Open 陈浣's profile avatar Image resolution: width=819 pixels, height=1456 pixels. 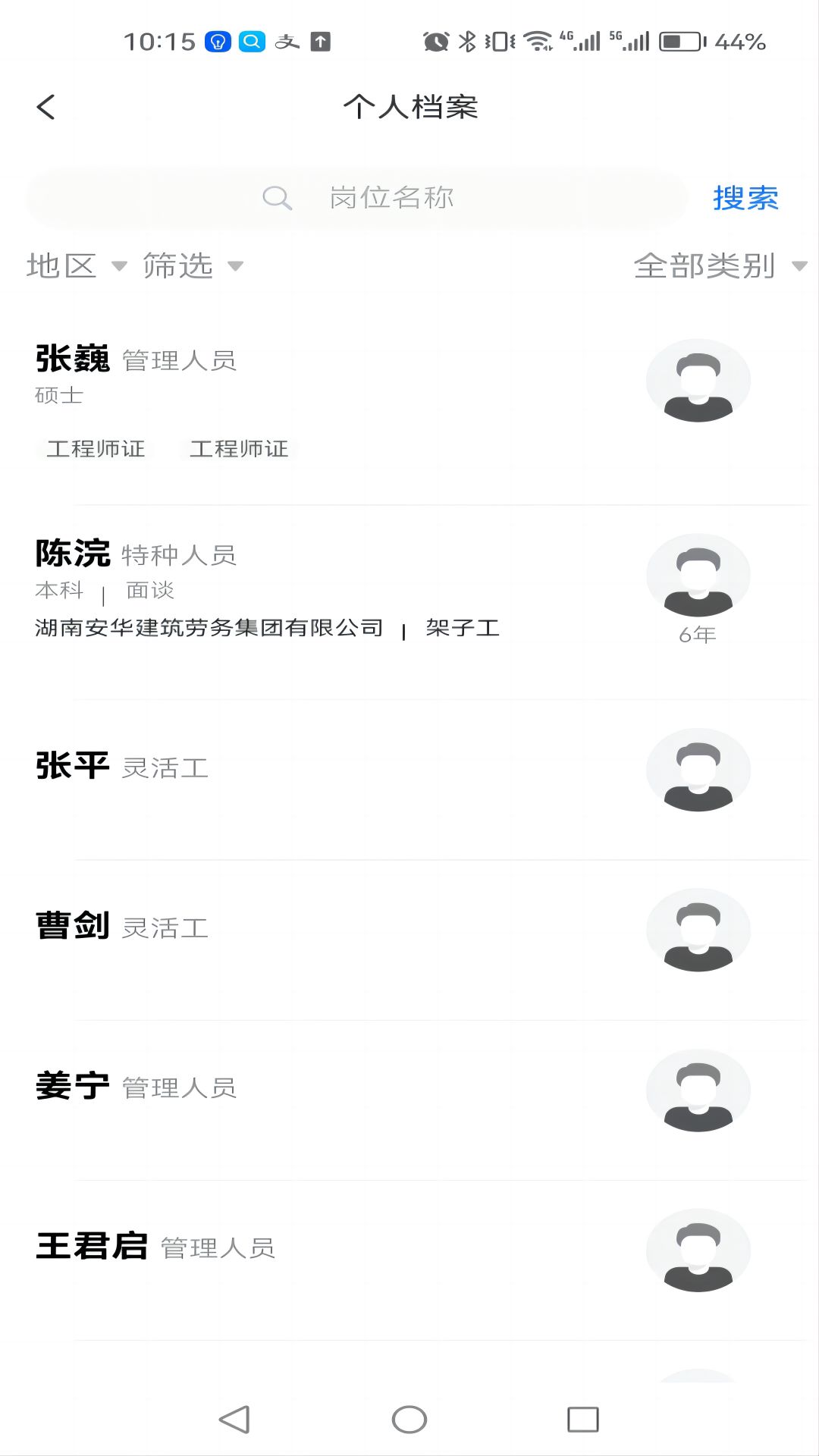coord(698,575)
